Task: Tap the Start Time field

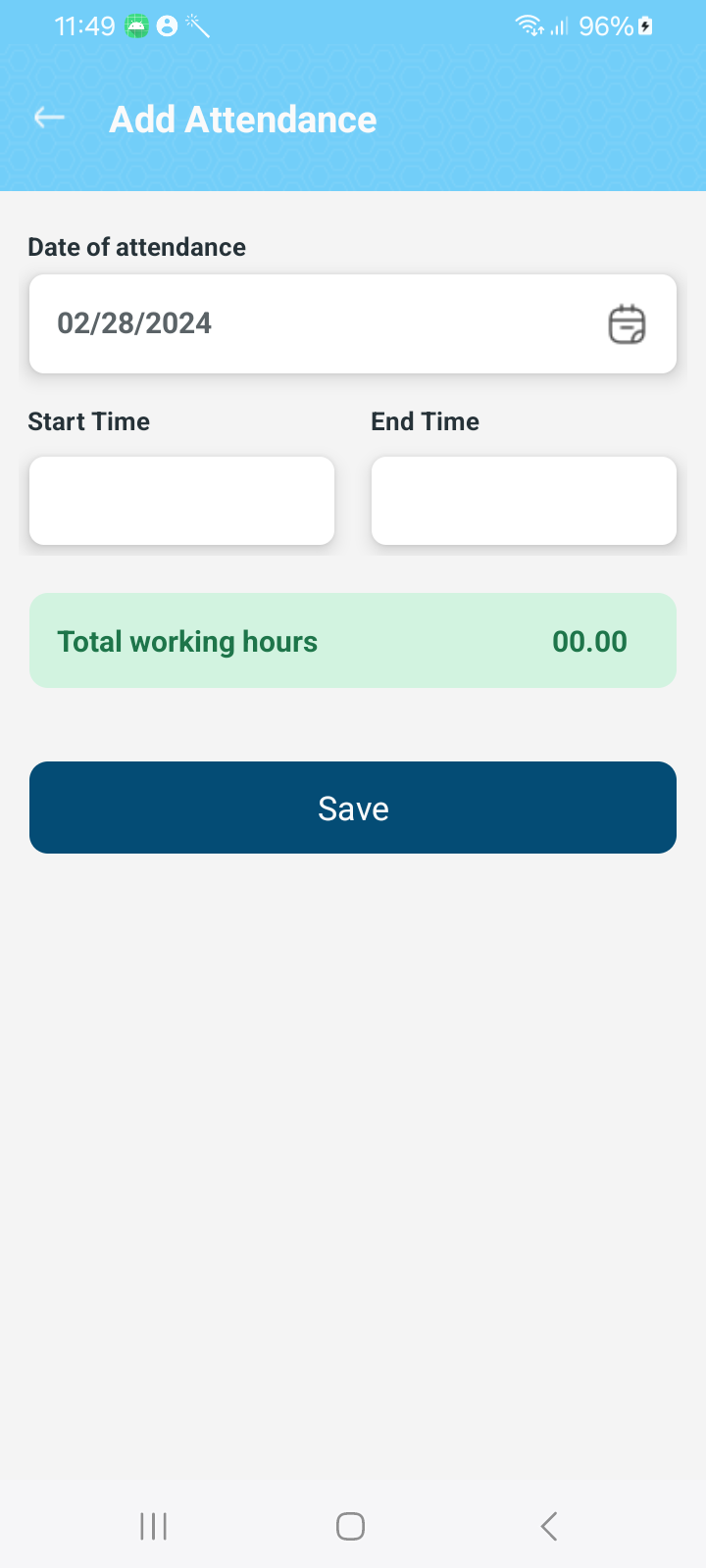Action: coord(181,501)
